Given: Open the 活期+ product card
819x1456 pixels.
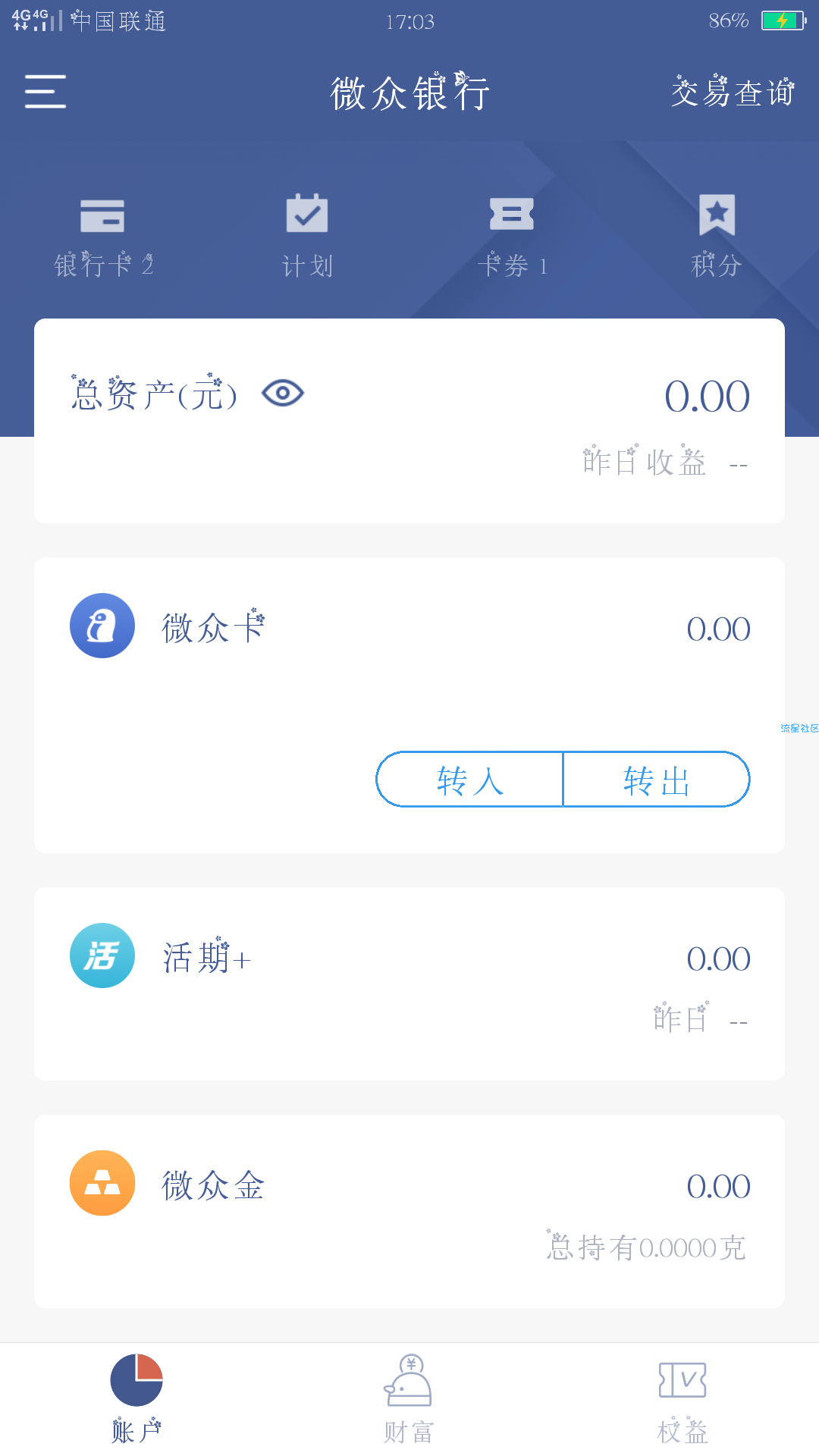Looking at the screenshot, I should pyautogui.click(x=409, y=983).
